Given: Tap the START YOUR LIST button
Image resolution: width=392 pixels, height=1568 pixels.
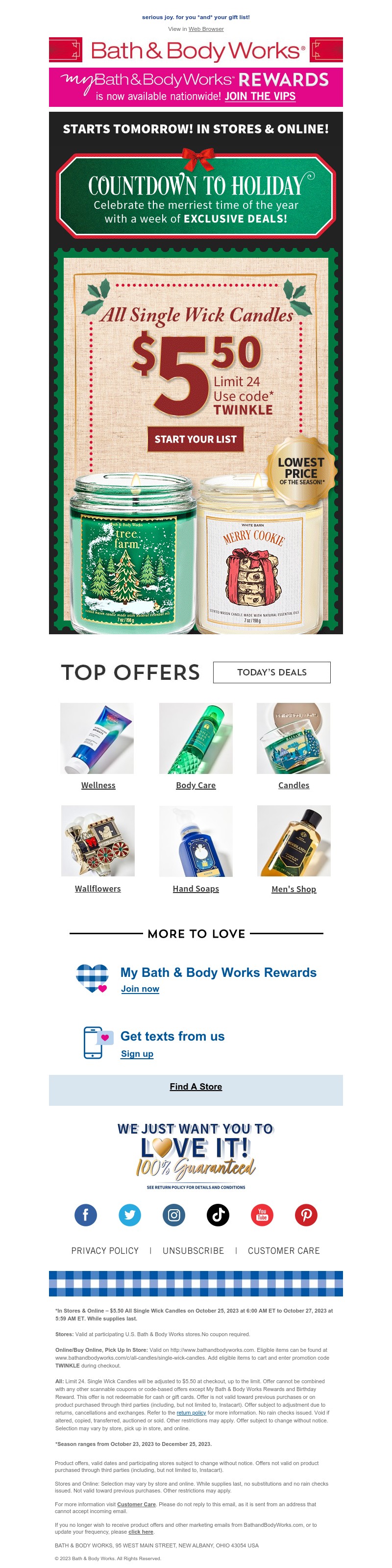Looking at the screenshot, I should pos(196,439).
